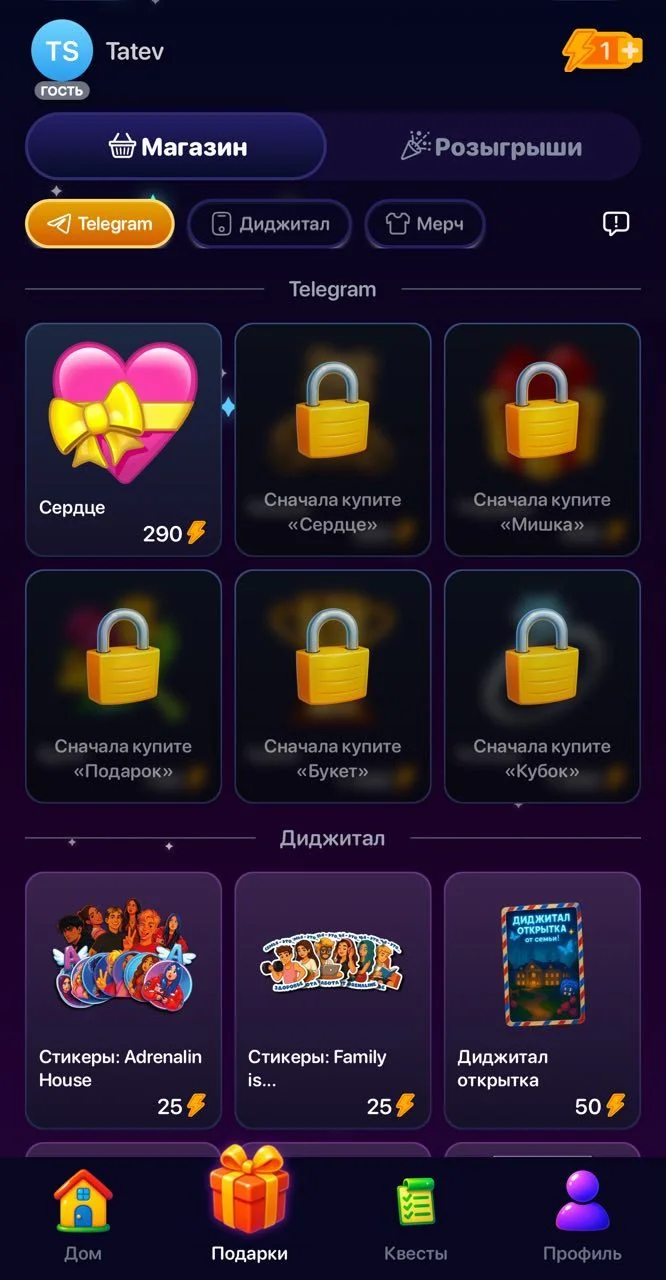The height and width of the screenshot is (1280, 666).
Task: Filter by the Диджитал chip
Action: (x=270, y=223)
